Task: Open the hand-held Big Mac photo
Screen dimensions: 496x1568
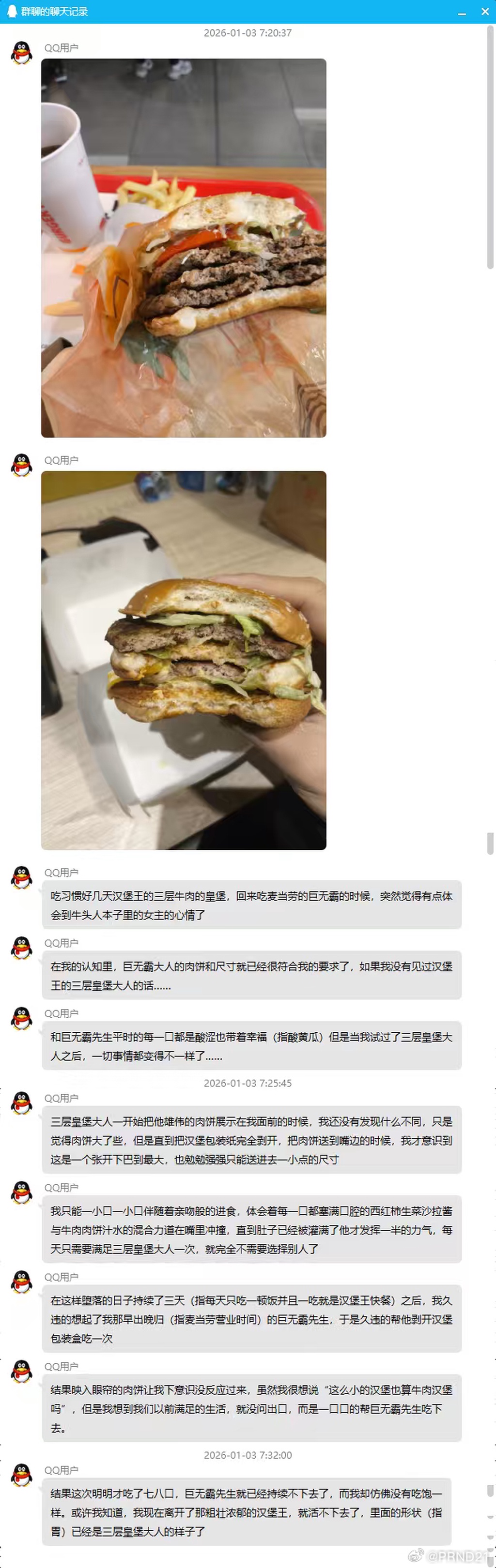Action: point(184,660)
